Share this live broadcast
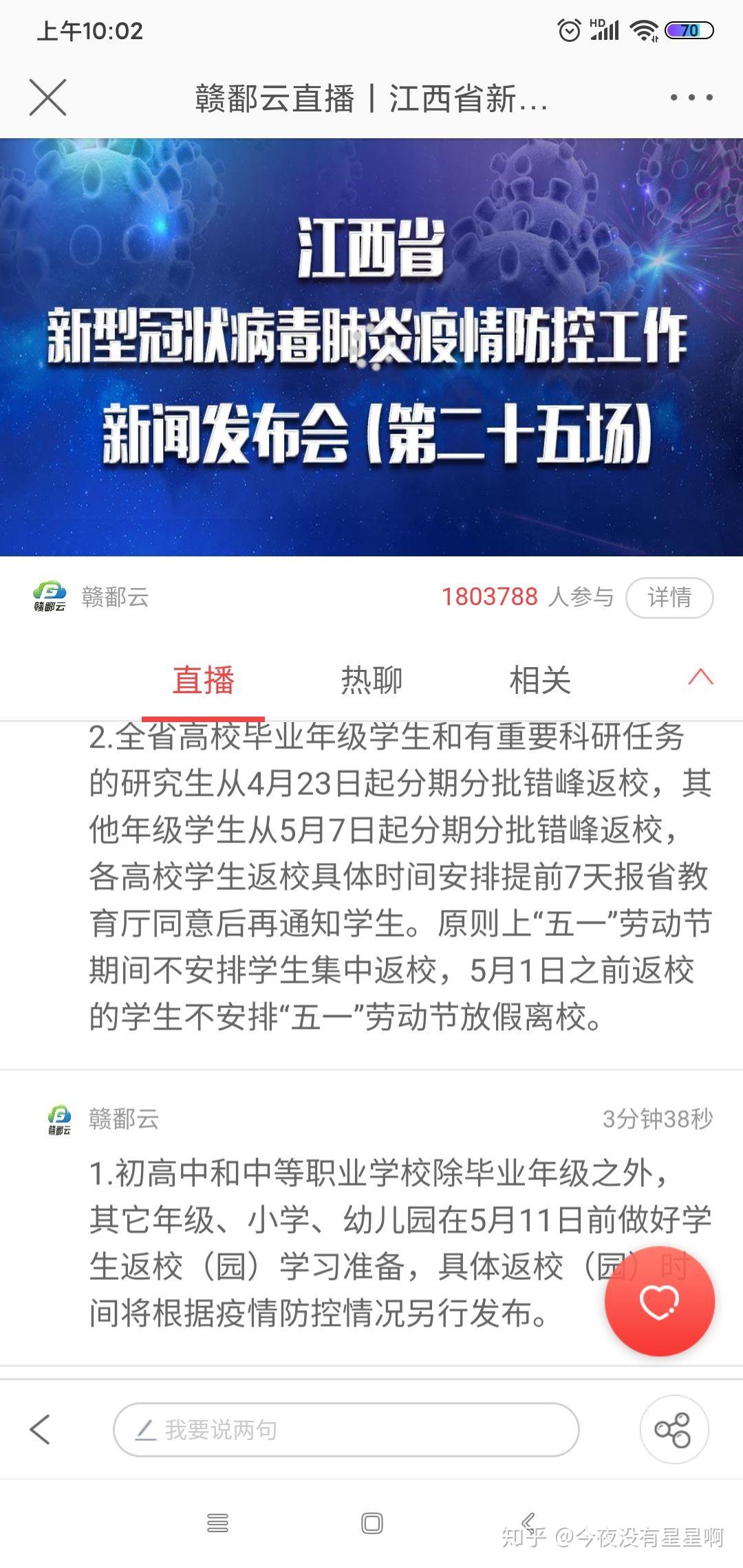This screenshot has width=743, height=1568. tap(674, 1430)
